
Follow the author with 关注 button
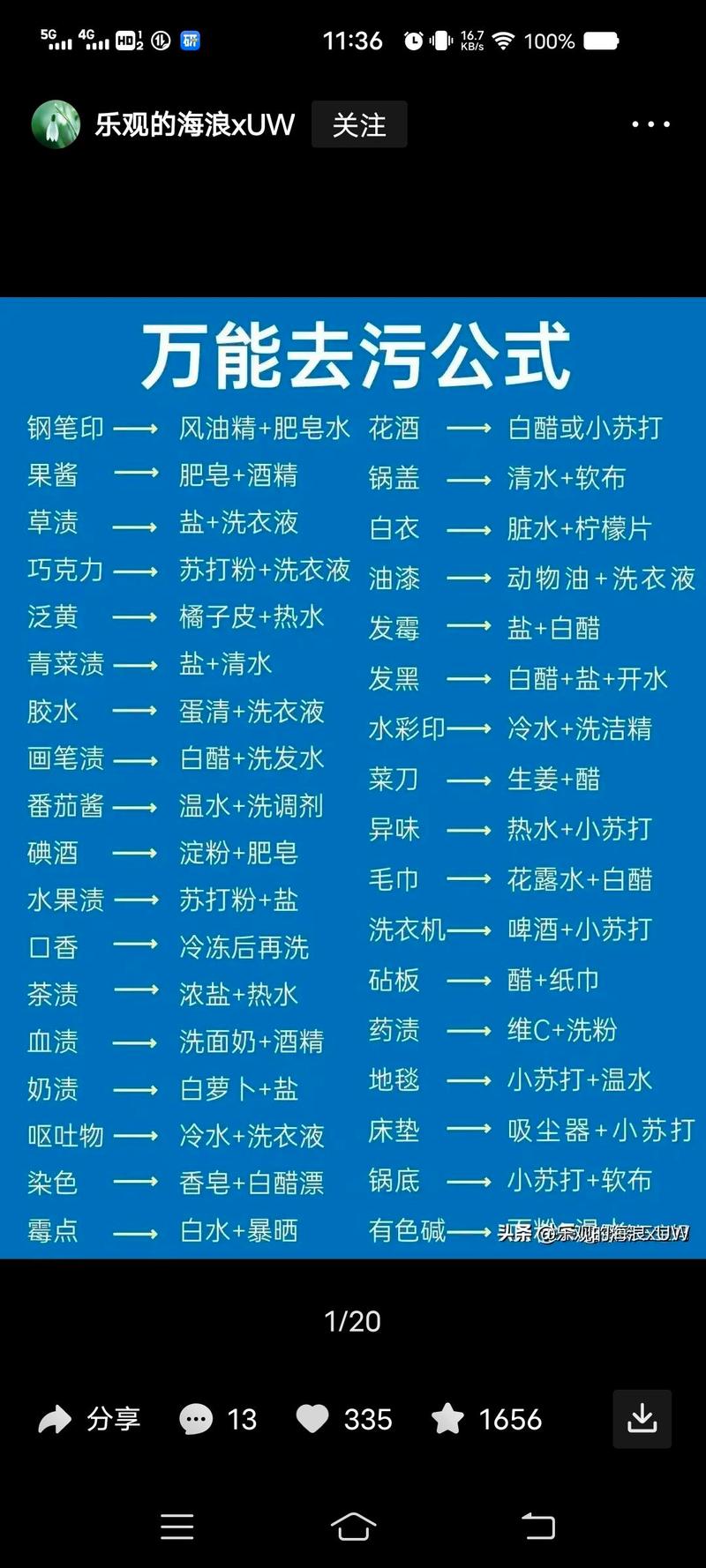point(359,124)
